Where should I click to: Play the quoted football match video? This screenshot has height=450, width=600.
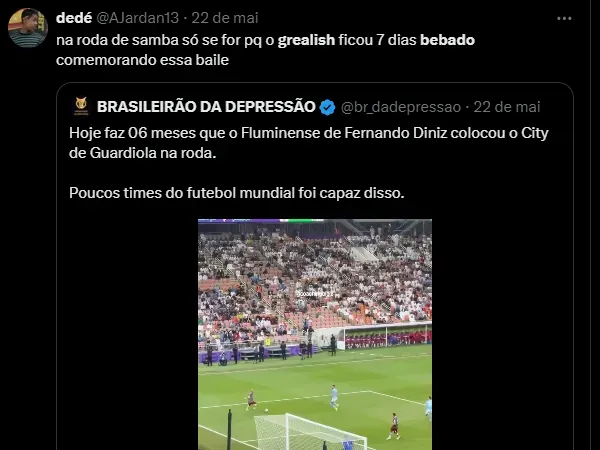click(x=314, y=333)
